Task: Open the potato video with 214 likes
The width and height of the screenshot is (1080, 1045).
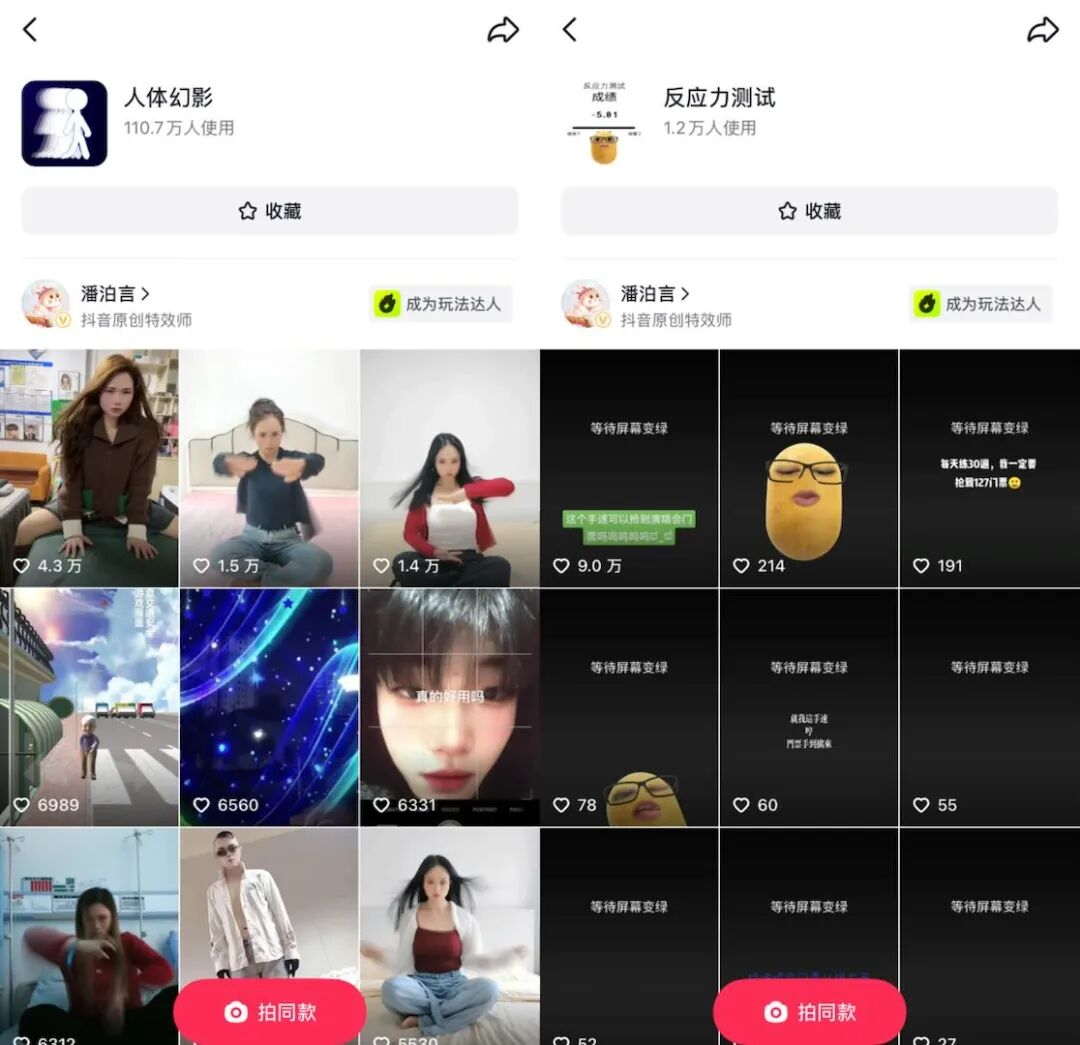Action: [x=809, y=468]
